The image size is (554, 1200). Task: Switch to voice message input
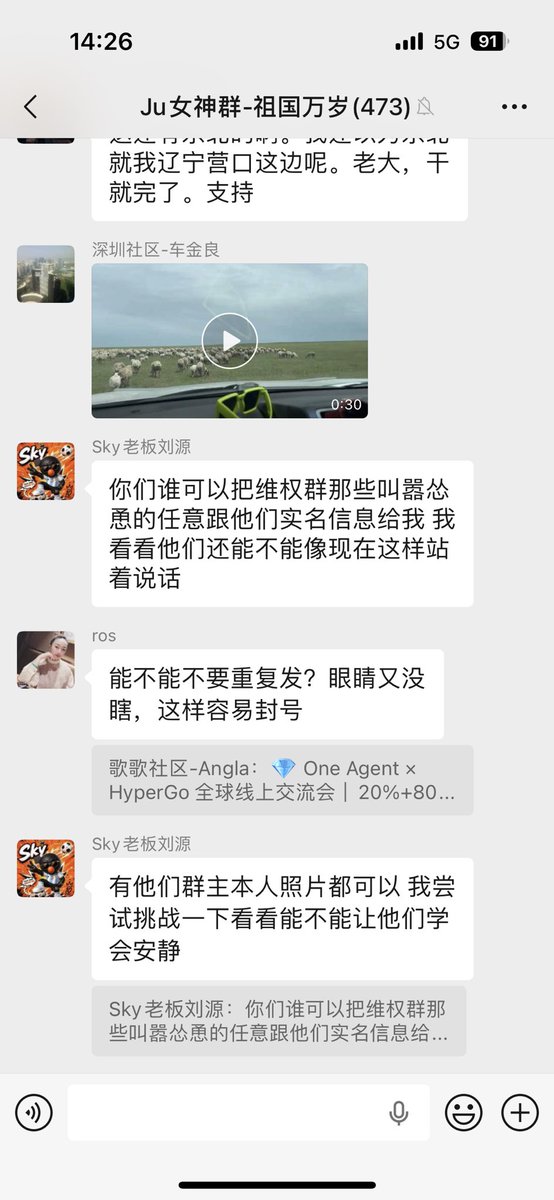tap(34, 1113)
